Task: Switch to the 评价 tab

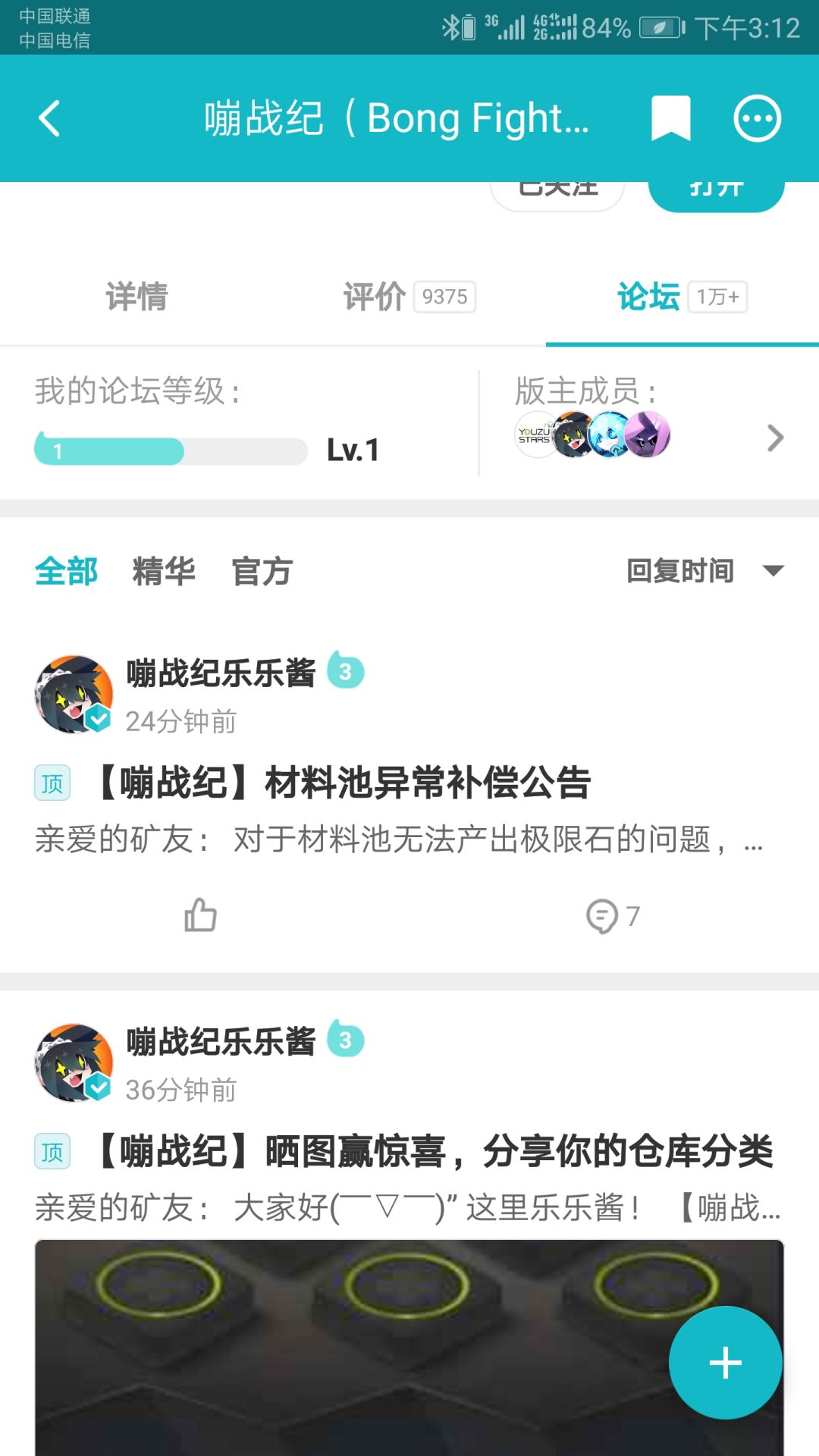Action: 409,296
